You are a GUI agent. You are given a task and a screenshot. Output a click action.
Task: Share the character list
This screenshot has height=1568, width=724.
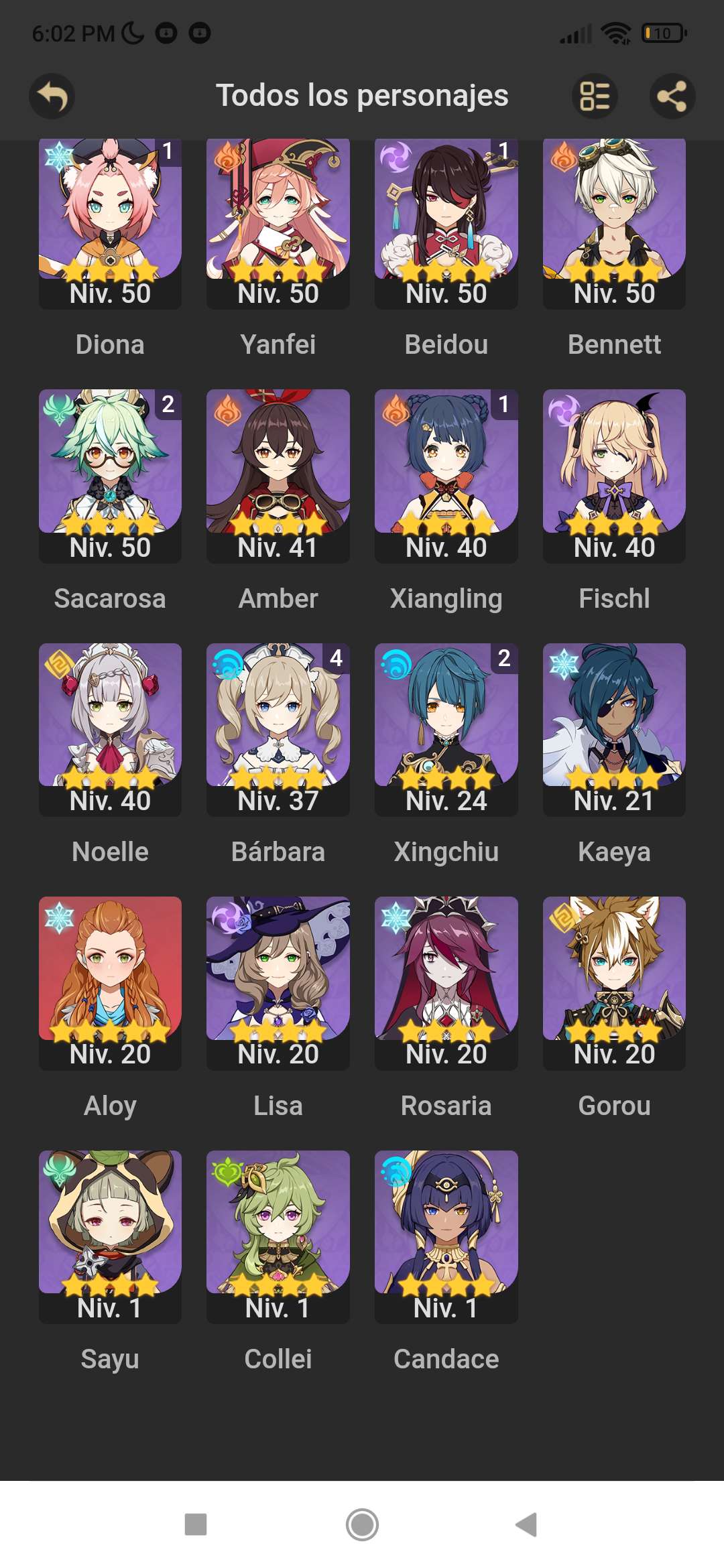point(672,96)
